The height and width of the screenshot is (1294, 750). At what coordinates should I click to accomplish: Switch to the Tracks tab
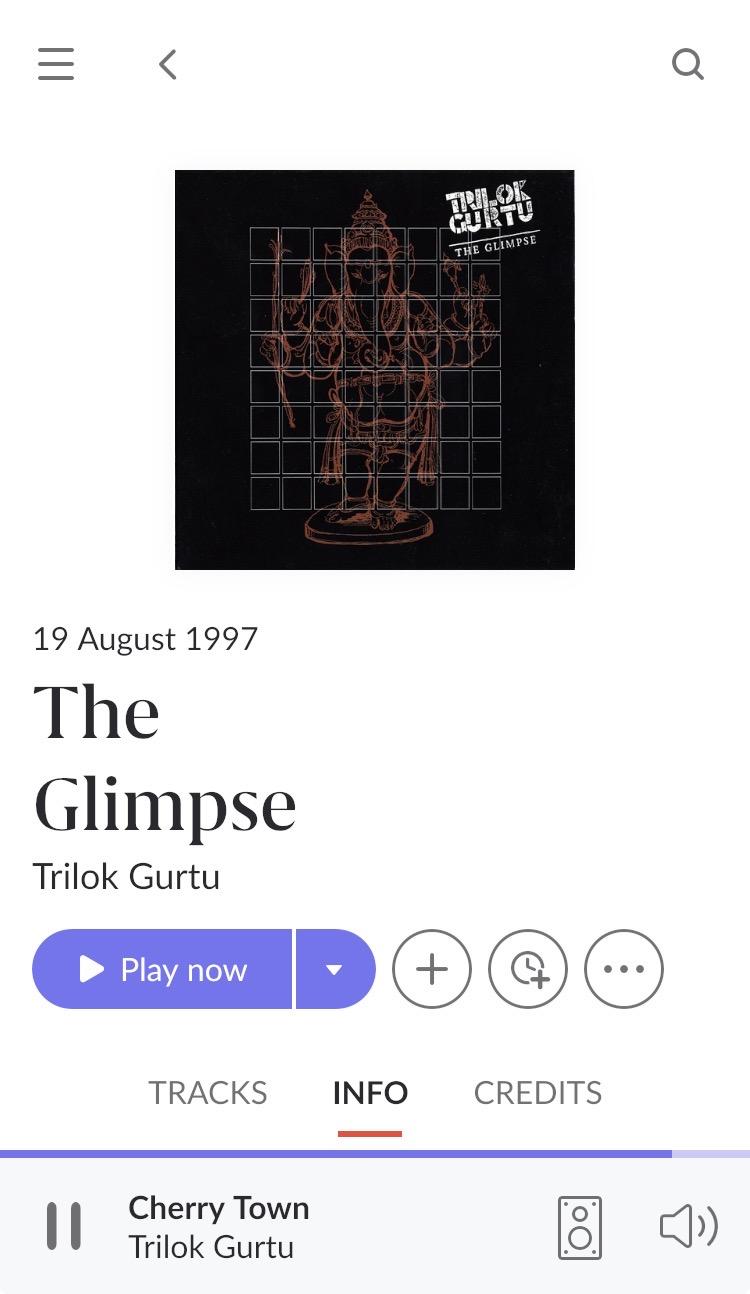pos(208,1093)
